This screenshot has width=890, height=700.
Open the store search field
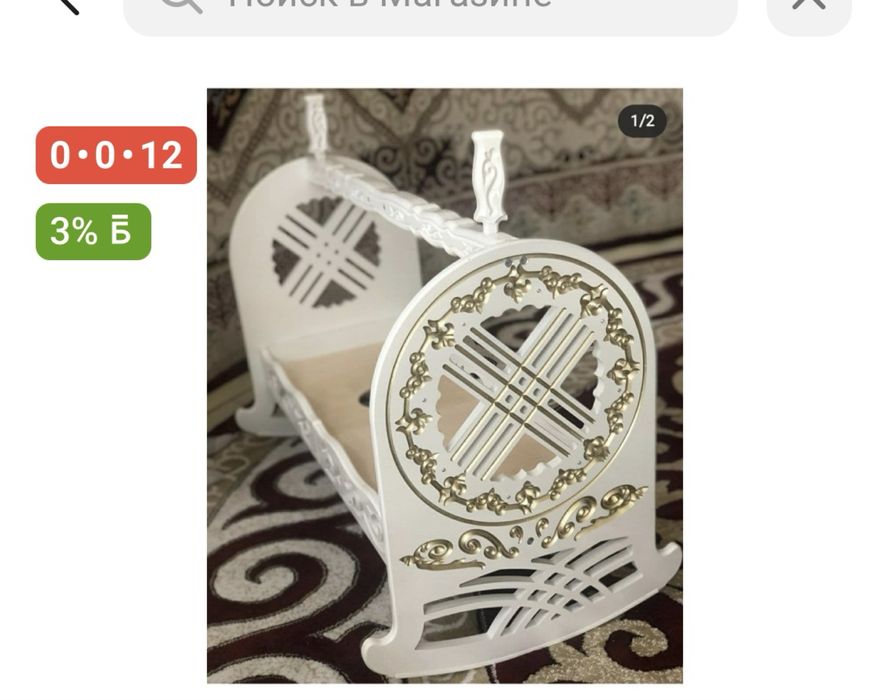coord(430,8)
